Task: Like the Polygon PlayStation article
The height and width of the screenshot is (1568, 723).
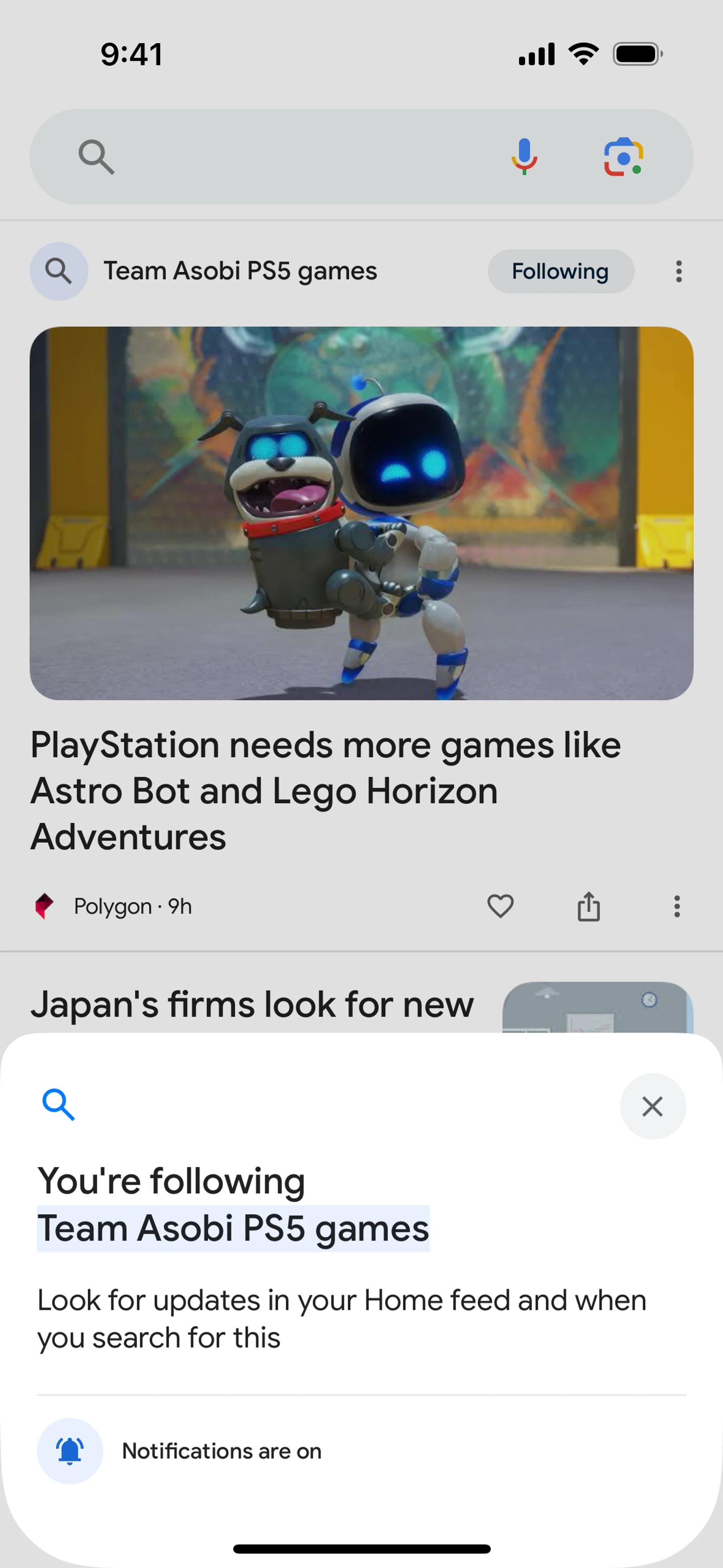Action: click(x=500, y=906)
